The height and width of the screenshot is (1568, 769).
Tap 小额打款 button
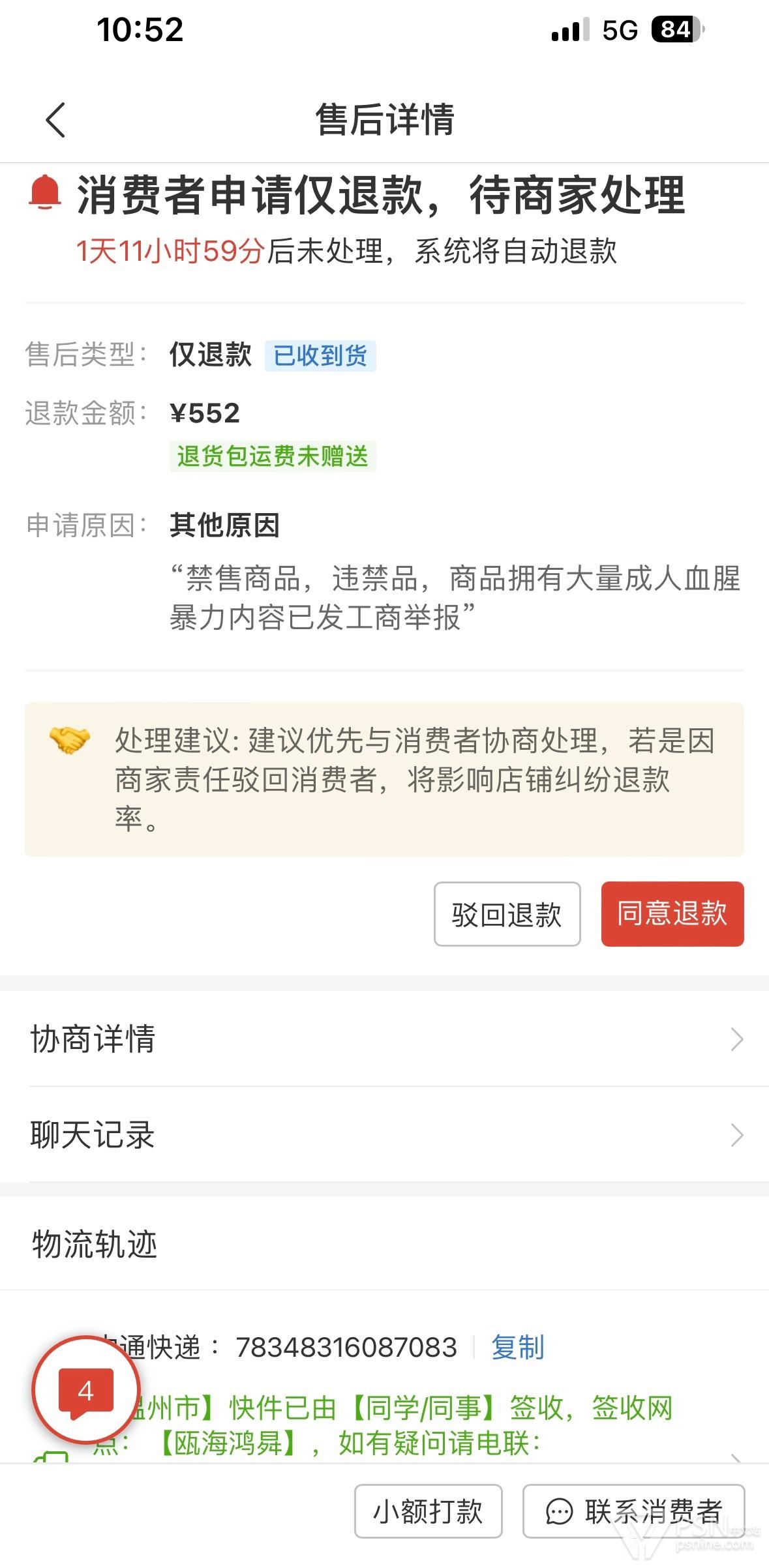click(428, 1511)
